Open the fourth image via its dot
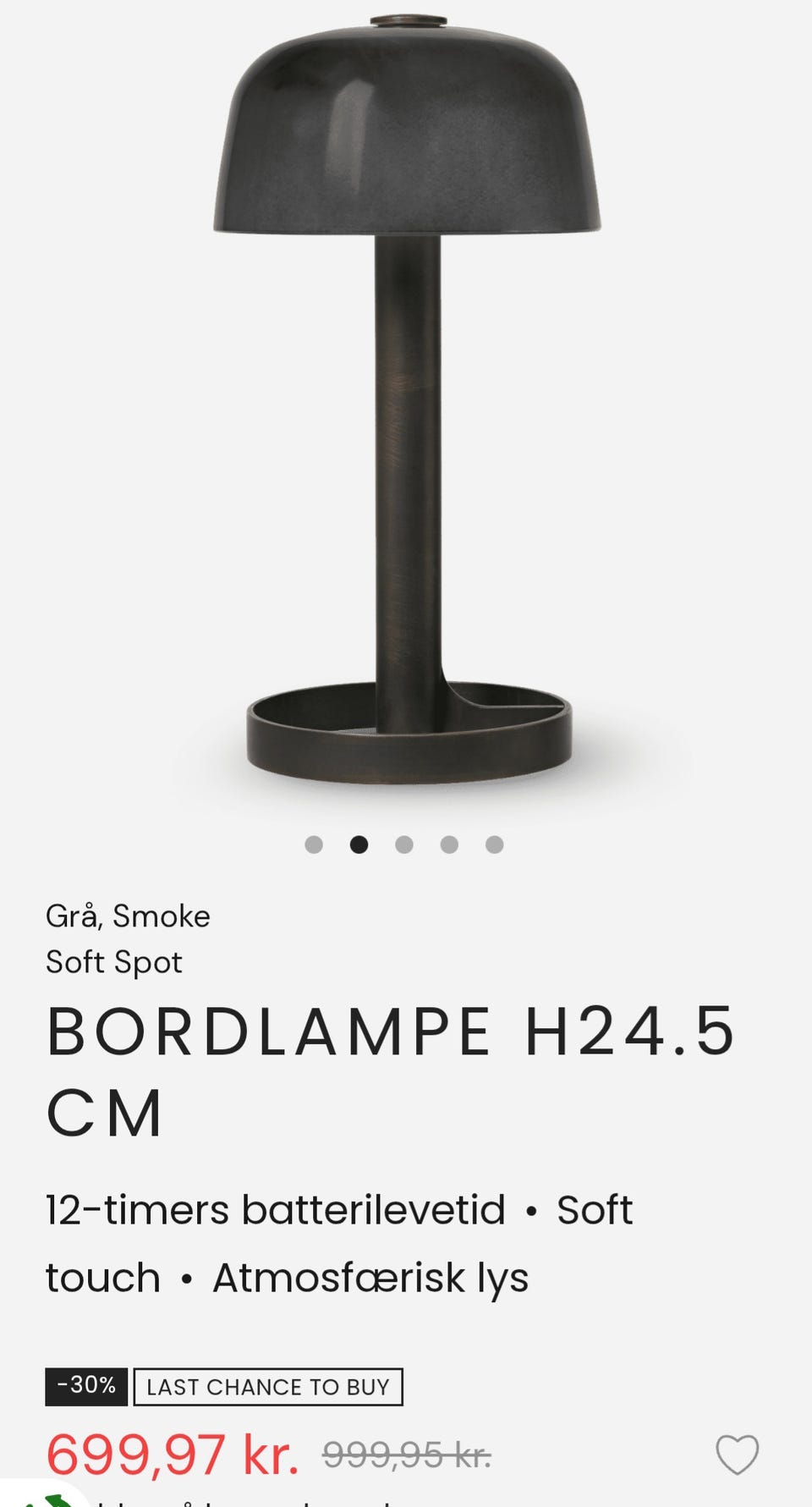This screenshot has width=812, height=1507. pos(451,844)
